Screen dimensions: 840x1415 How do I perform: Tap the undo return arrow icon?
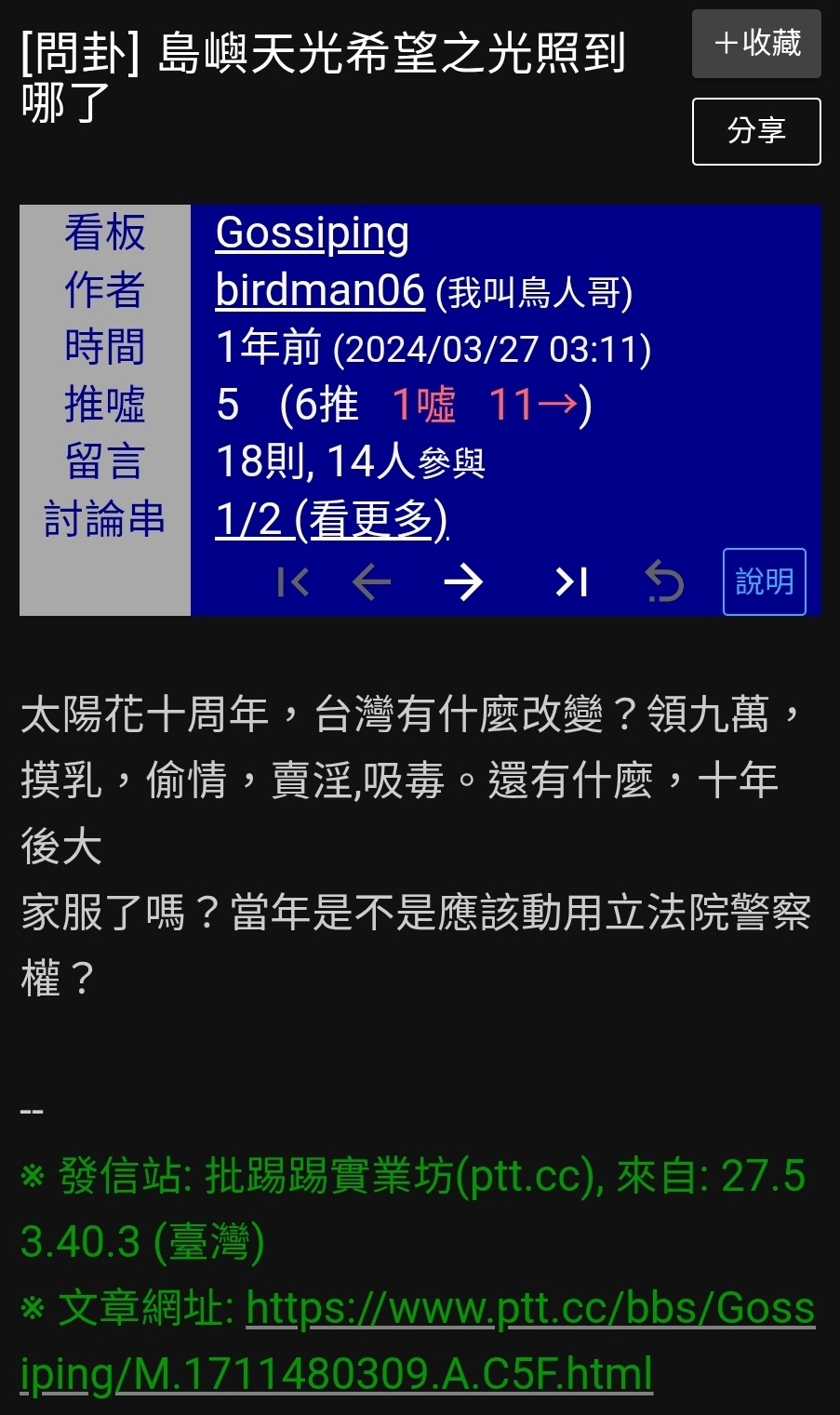pyautogui.click(x=664, y=582)
